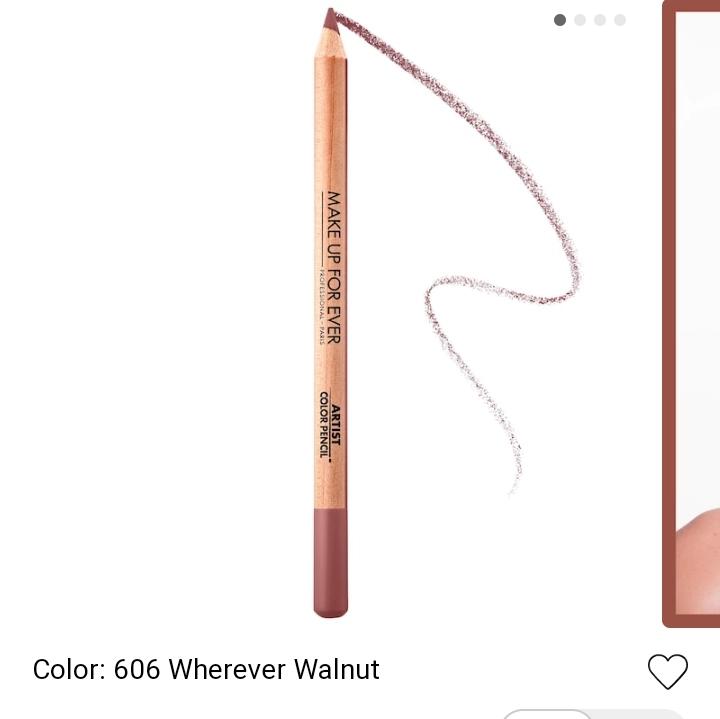View the next product photo on the right

[692, 315]
